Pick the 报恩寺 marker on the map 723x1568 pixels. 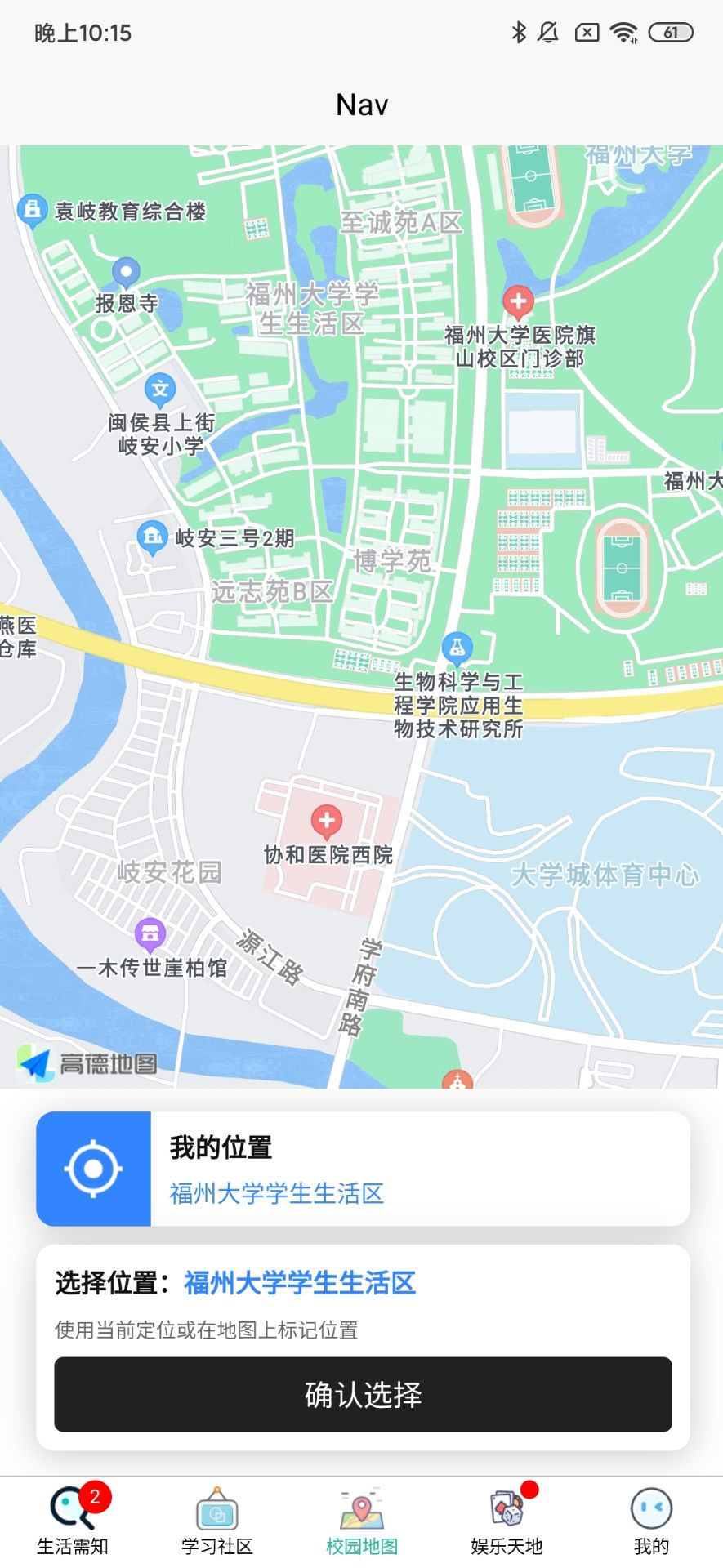click(126, 272)
